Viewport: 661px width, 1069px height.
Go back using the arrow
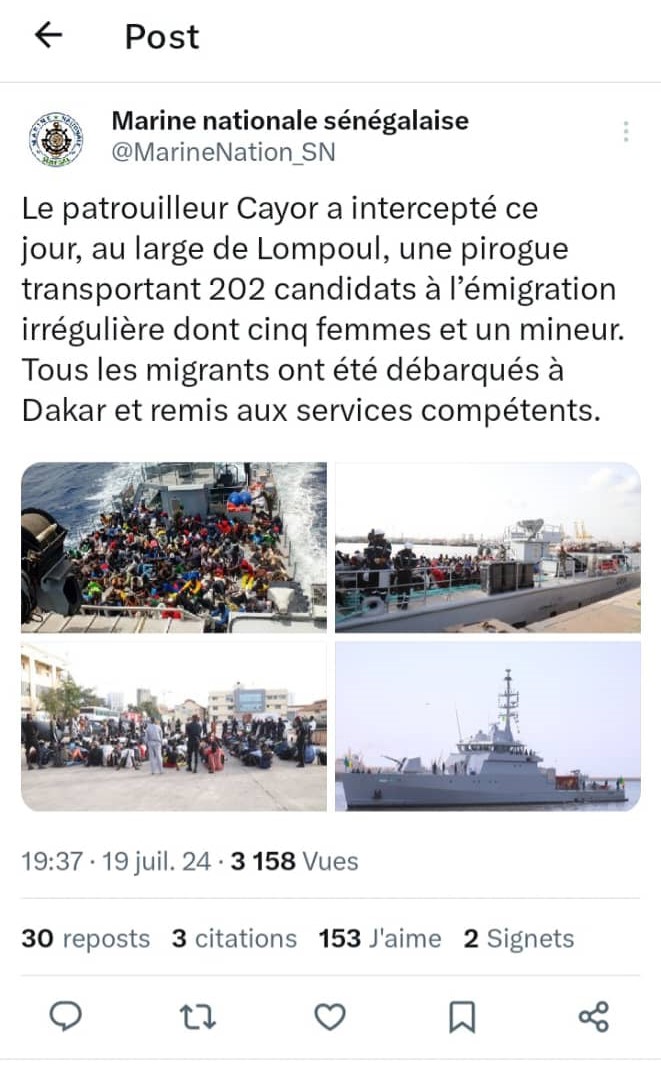pos(48,36)
